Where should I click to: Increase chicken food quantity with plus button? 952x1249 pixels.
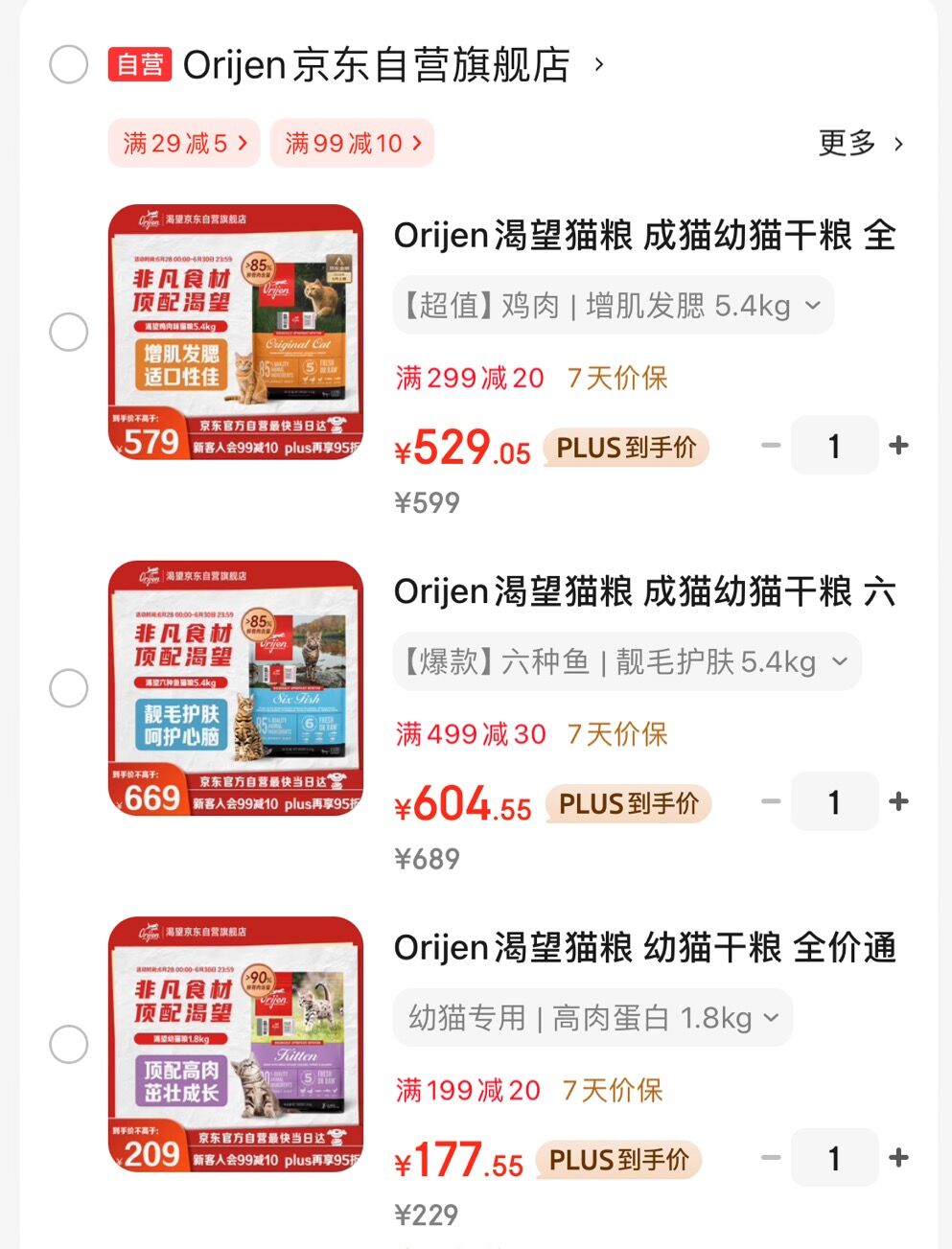pyautogui.click(x=897, y=445)
